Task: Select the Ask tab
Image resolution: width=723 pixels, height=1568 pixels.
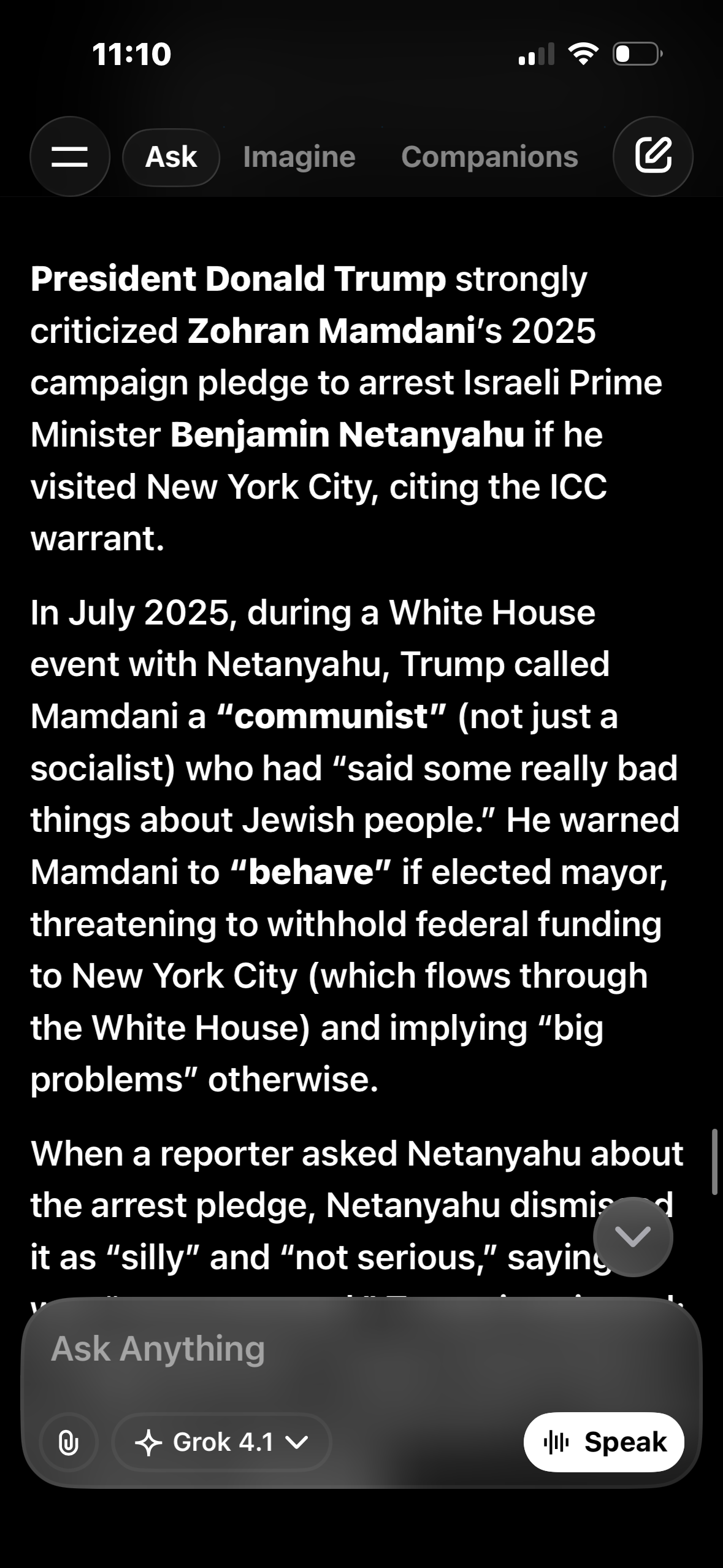Action: (x=171, y=157)
